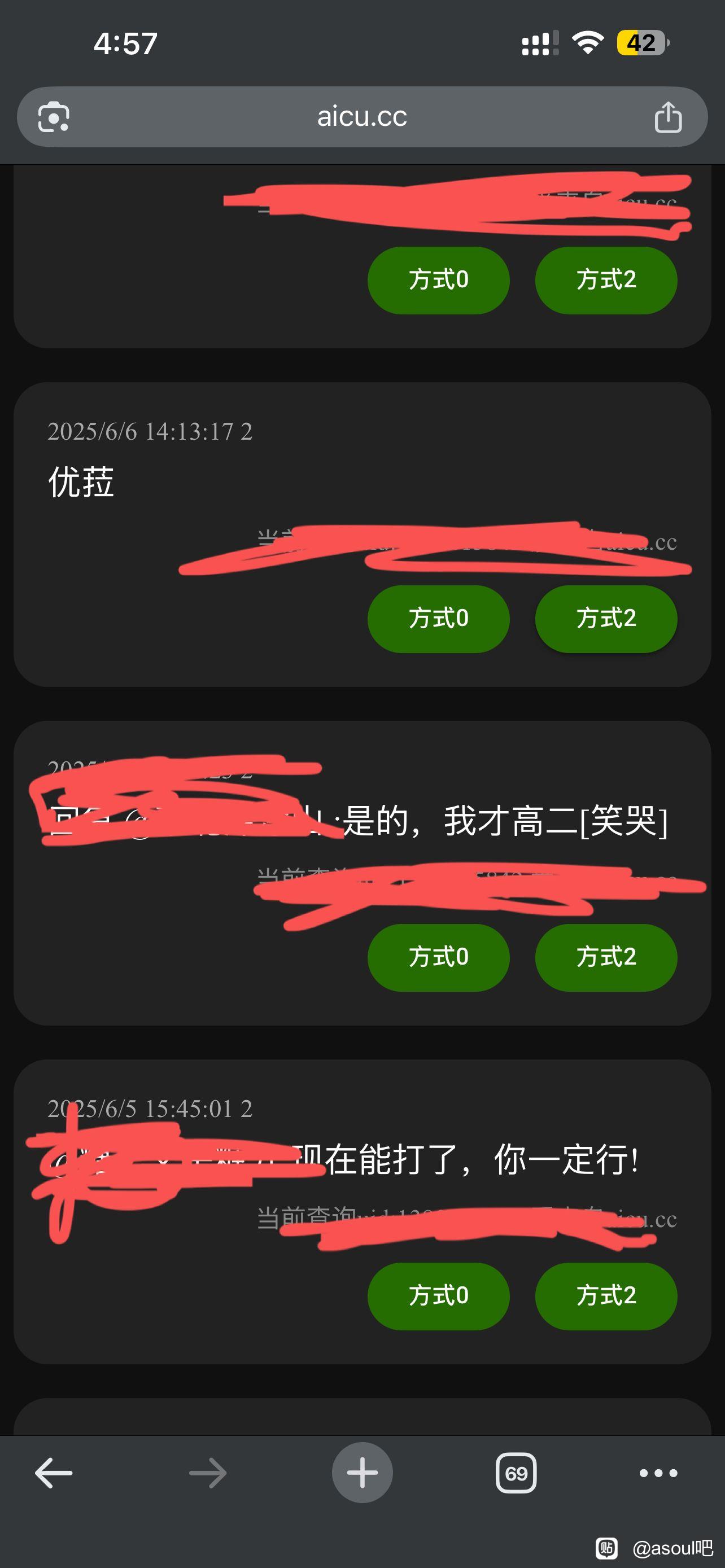Go back to the previous page
The height and width of the screenshot is (1568, 725).
click(x=54, y=1473)
